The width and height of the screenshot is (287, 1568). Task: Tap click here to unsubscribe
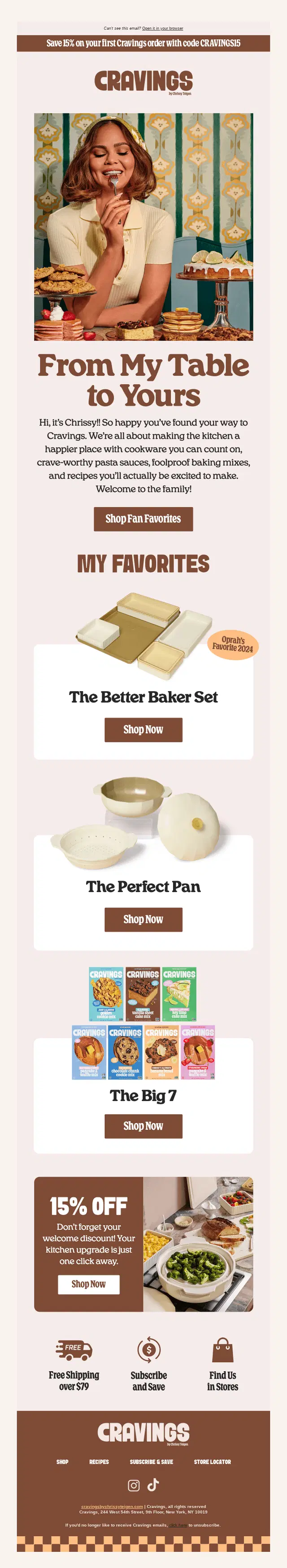[x=178, y=1525]
